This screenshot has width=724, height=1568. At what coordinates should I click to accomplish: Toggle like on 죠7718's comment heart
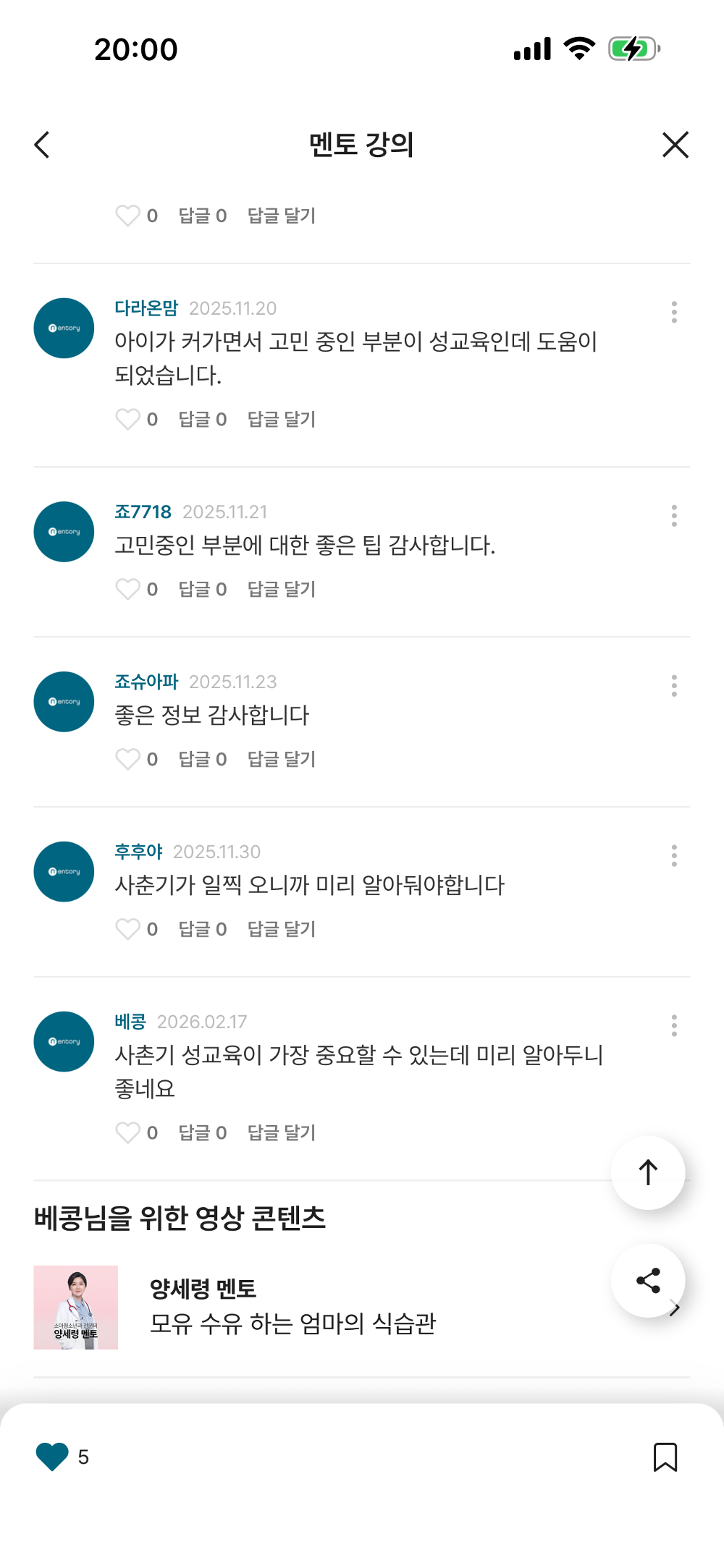pos(129,589)
